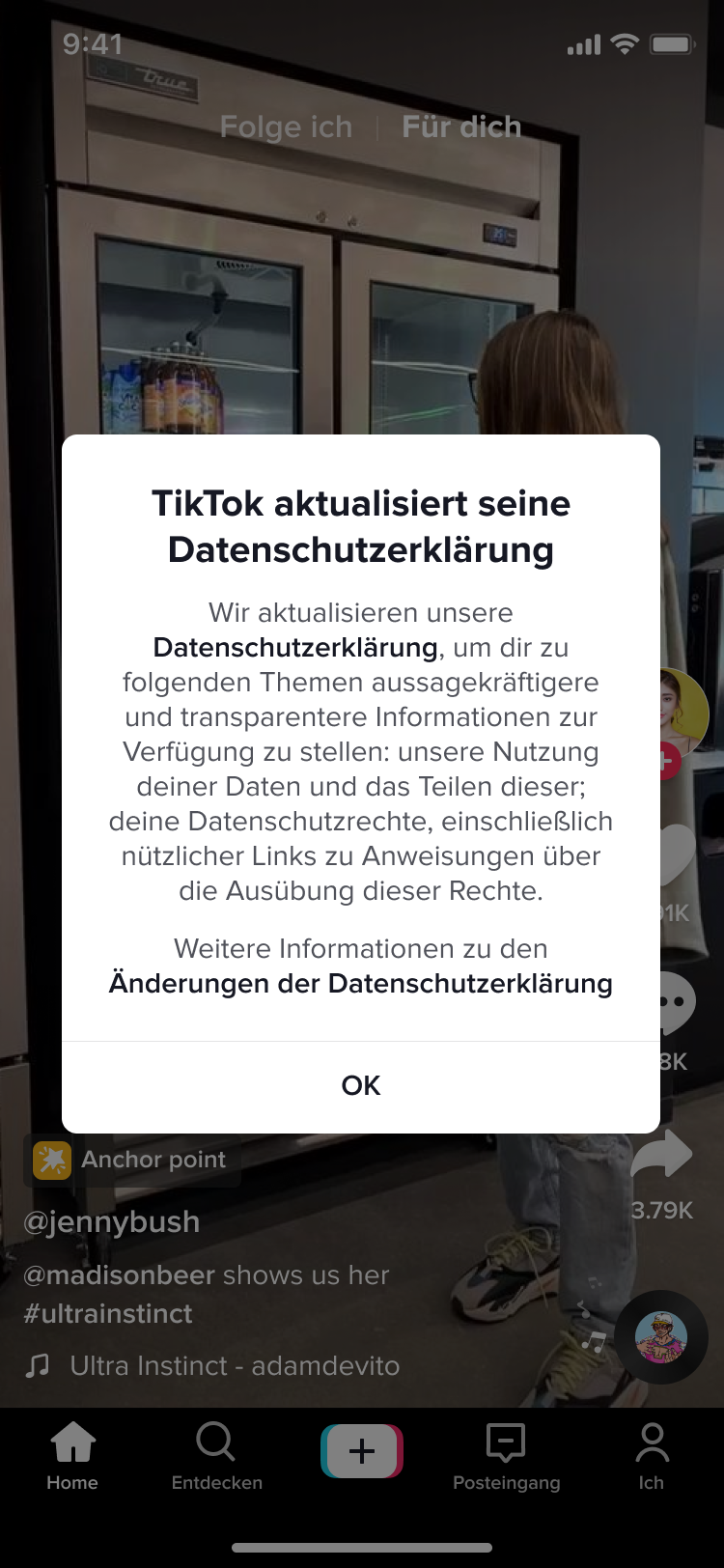Image resolution: width=724 pixels, height=1568 pixels.
Task: Open the bold Datenschutzerklärung link
Action: 295,648
